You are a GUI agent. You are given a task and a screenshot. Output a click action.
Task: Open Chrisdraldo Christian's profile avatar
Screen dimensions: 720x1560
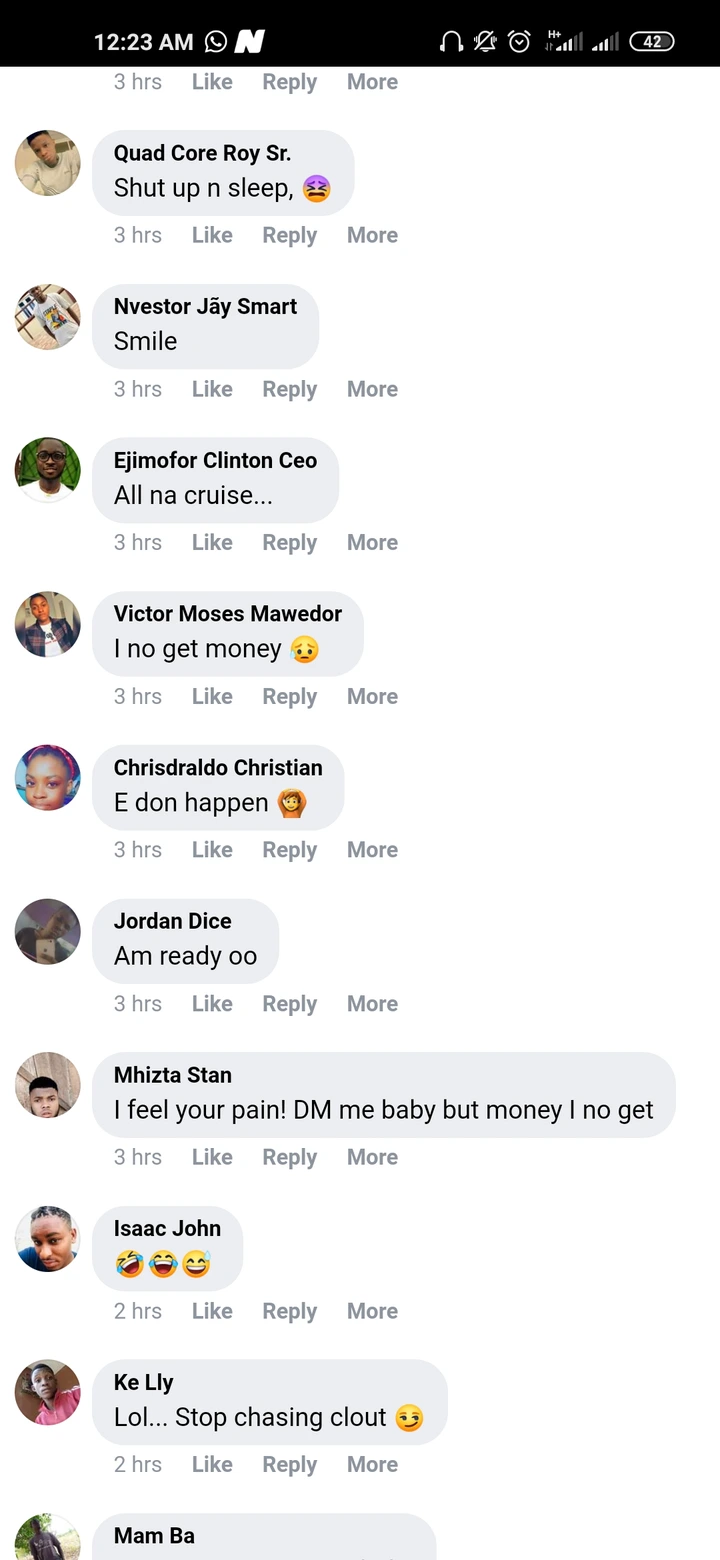(x=47, y=777)
